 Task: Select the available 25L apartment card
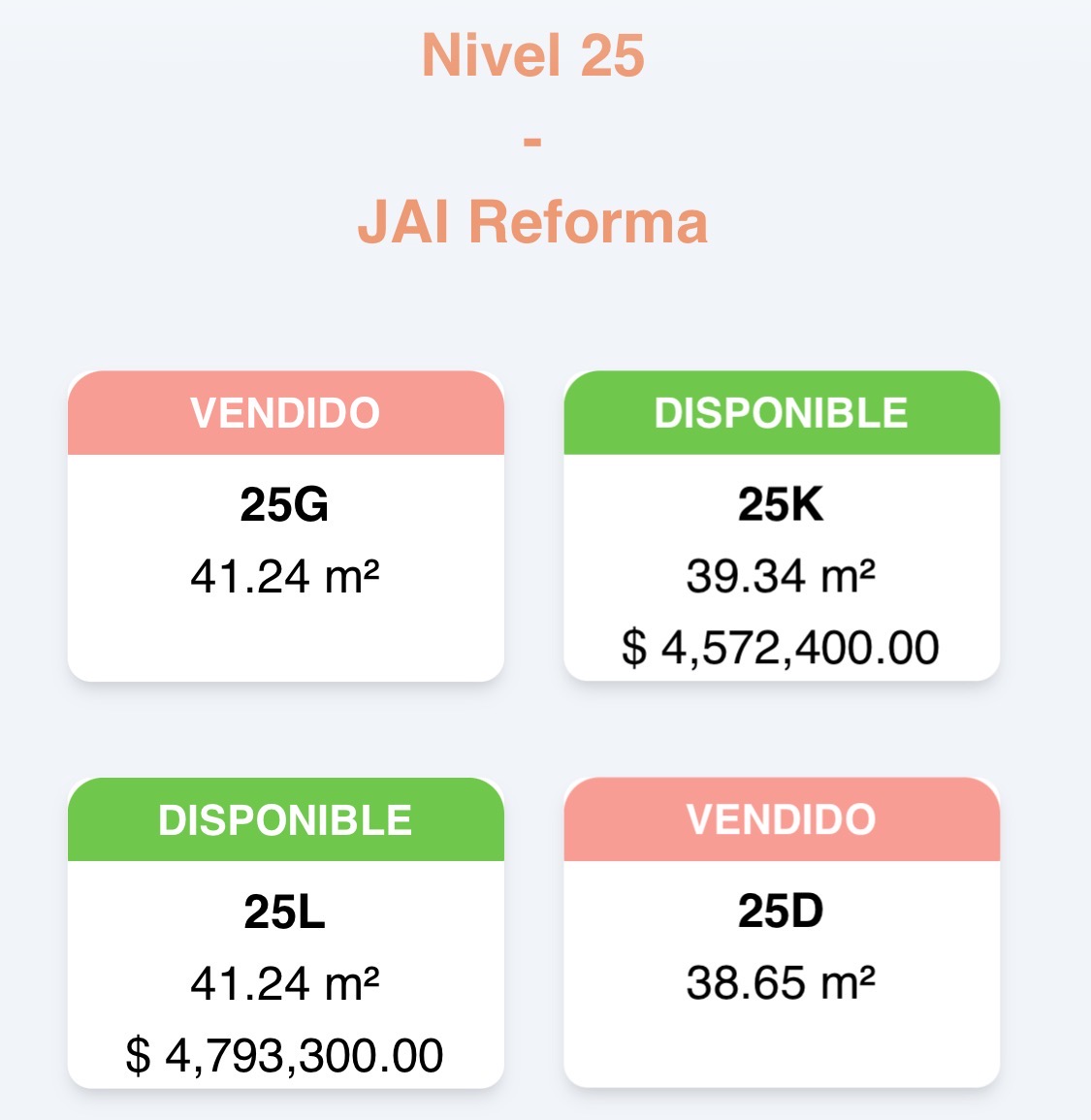tap(286, 933)
